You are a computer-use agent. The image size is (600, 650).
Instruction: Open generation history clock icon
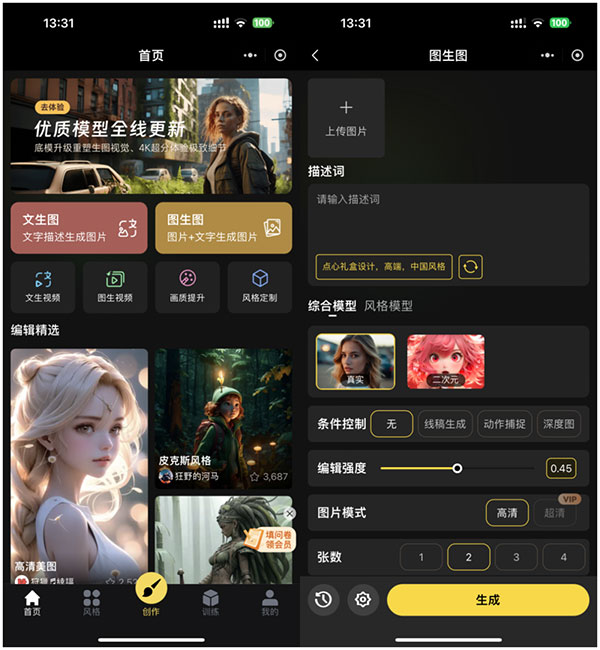pos(322,600)
